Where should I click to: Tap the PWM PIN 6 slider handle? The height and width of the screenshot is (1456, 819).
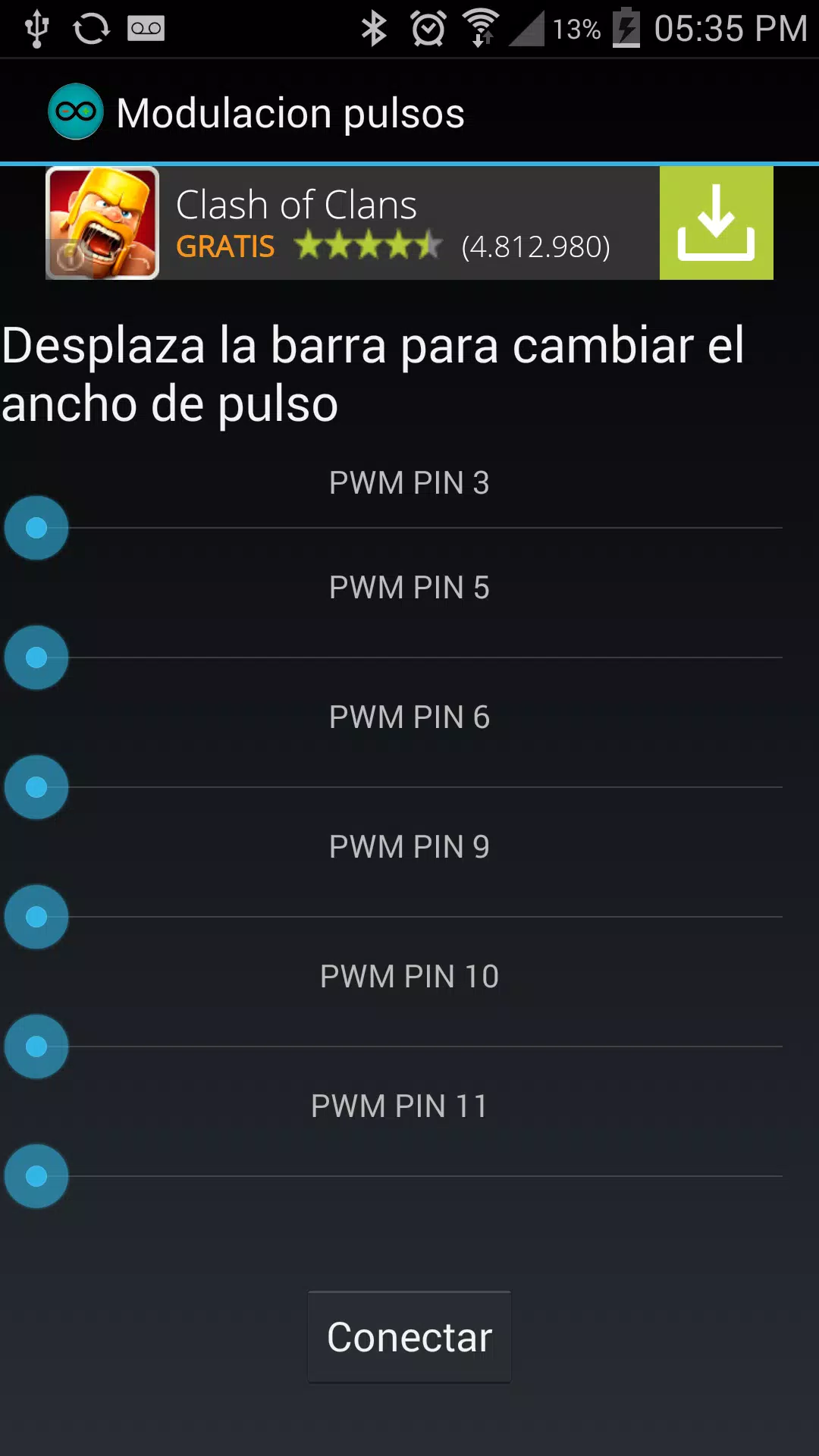point(36,787)
